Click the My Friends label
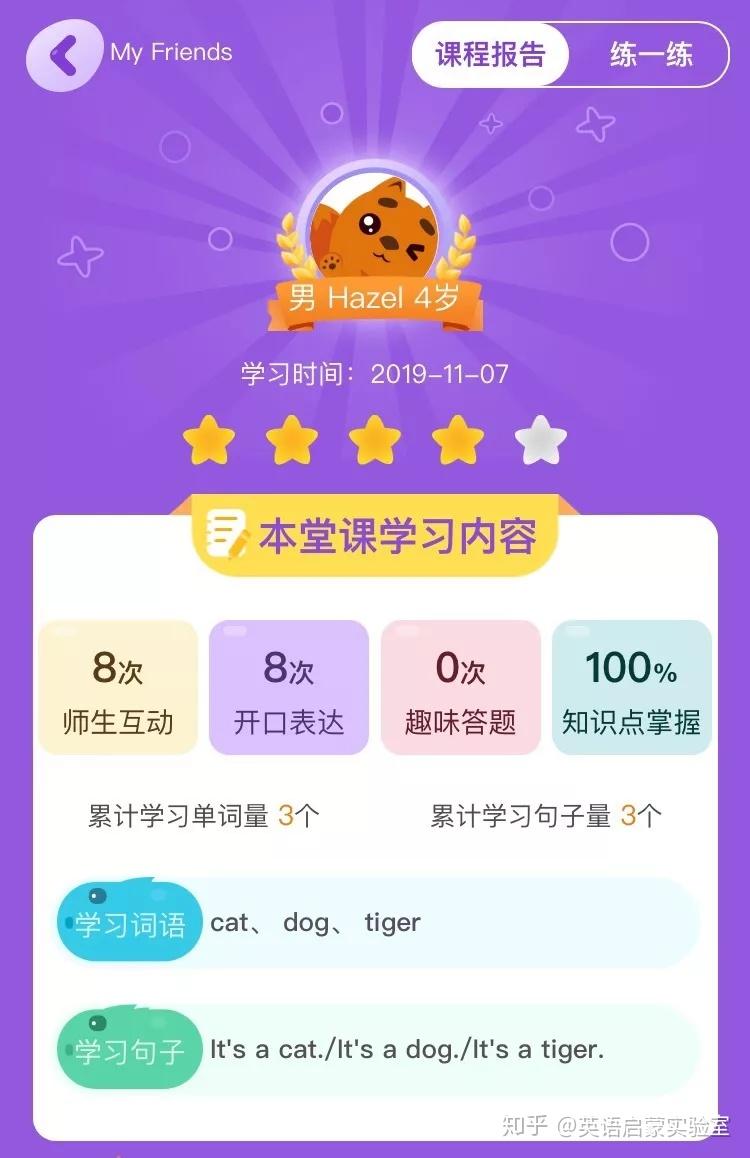The width and height of the screenshot is (750, 1158). click(x=168, y=53)
